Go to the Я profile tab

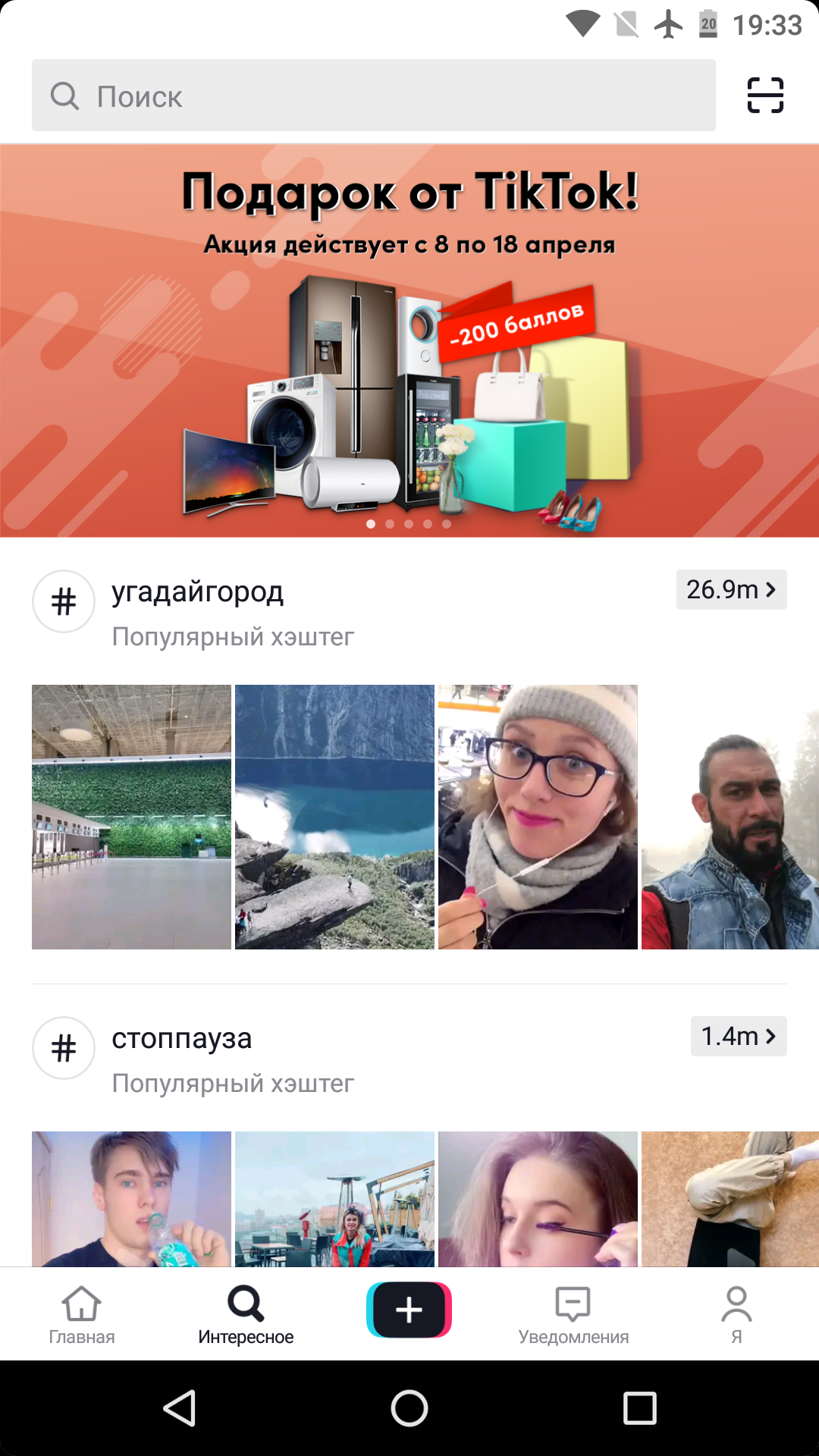coord(736,1315)
